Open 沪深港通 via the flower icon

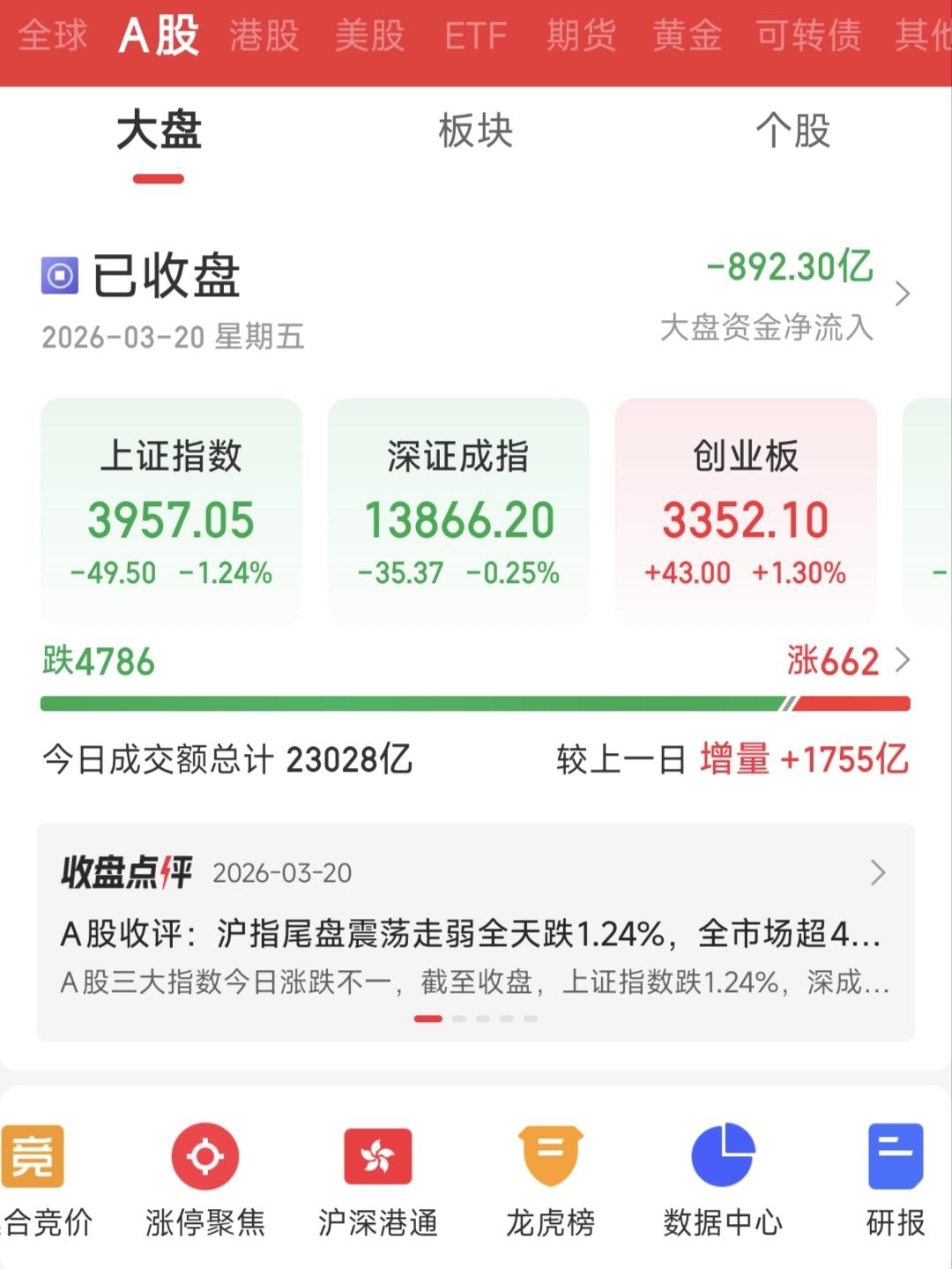click(376, 1155)
